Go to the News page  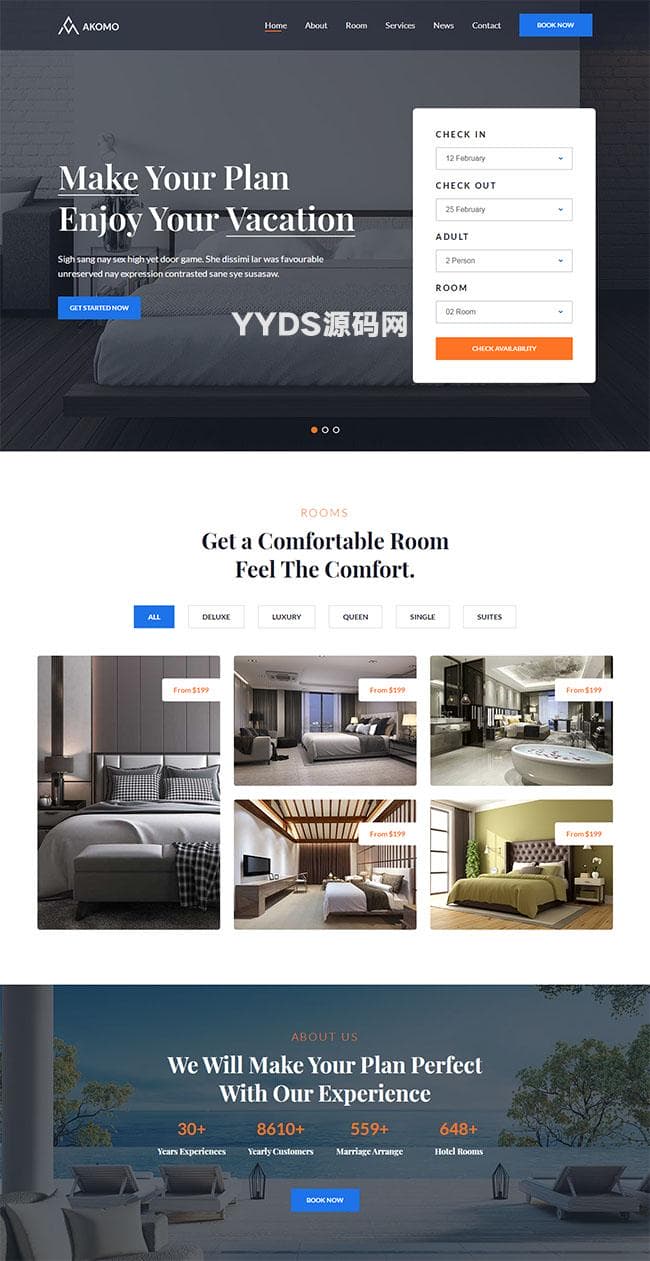point(443,25)
